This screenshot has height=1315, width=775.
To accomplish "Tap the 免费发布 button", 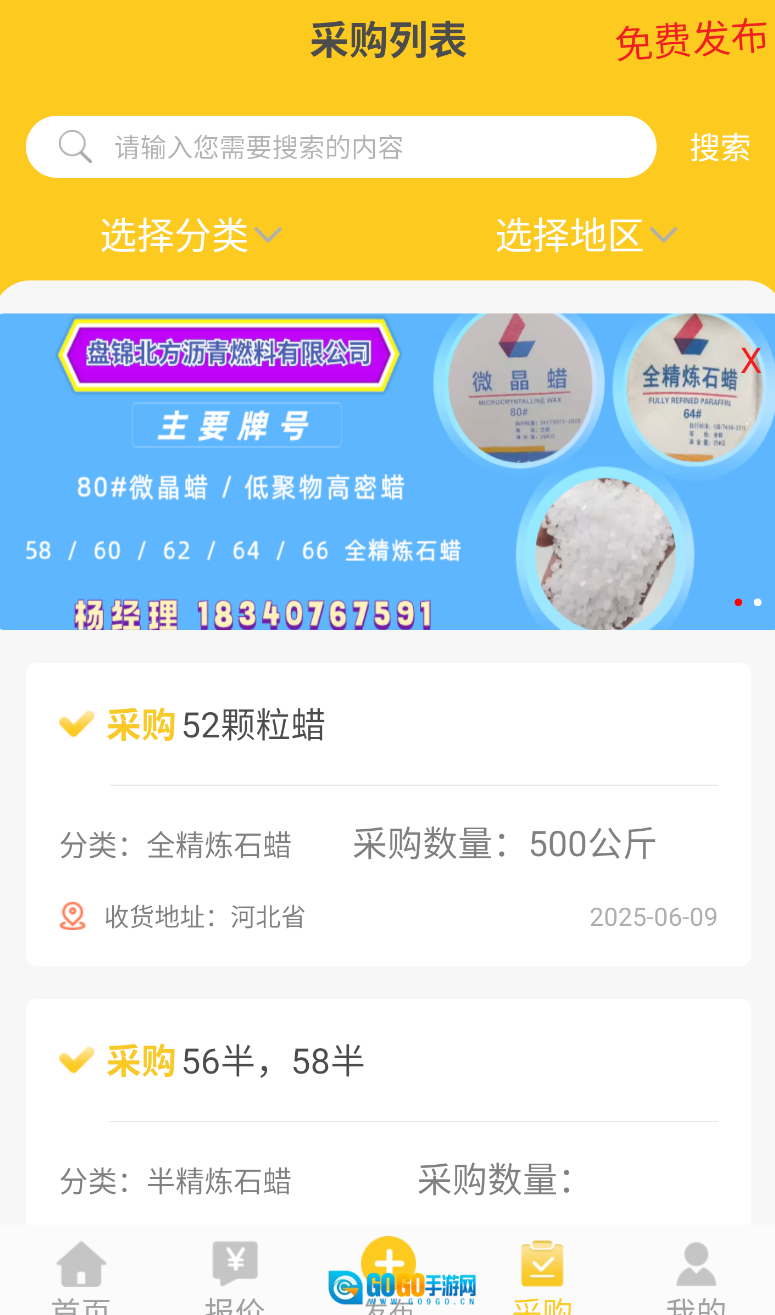I will 690,41.
